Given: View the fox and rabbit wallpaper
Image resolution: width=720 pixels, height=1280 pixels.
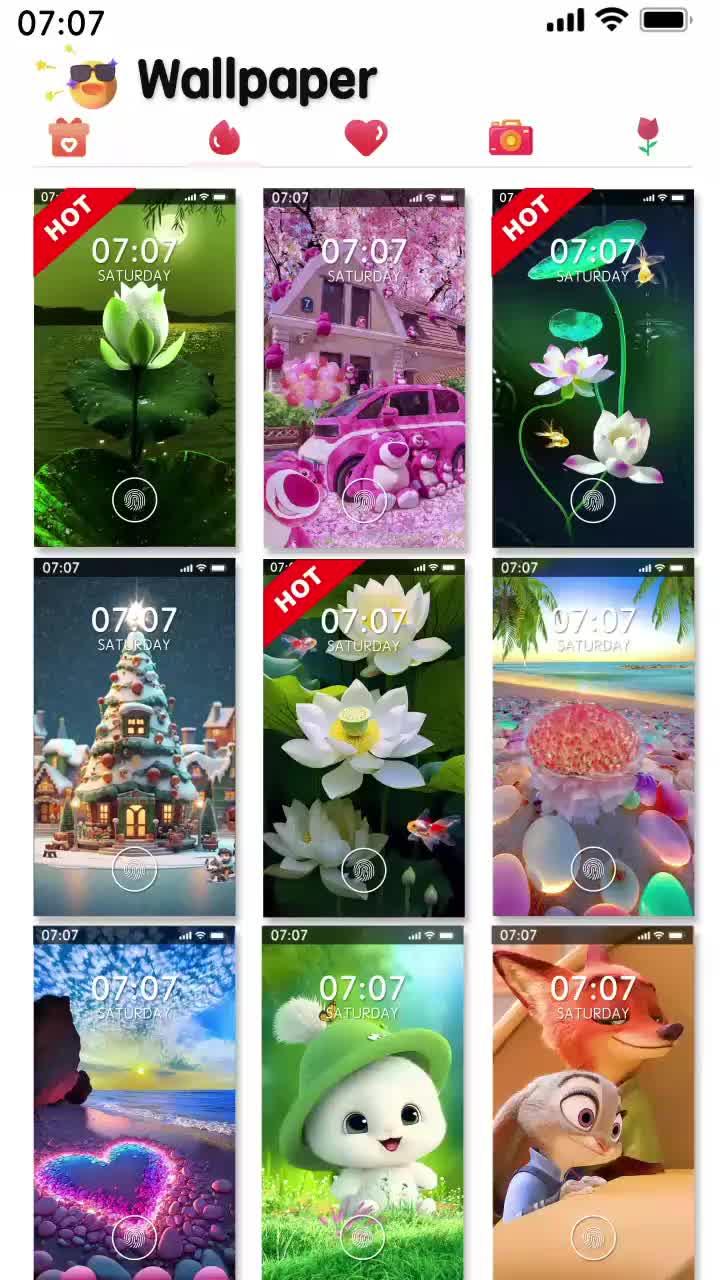Looking at the screenshot, I should pyautogui.click(x=593, y=1100).
